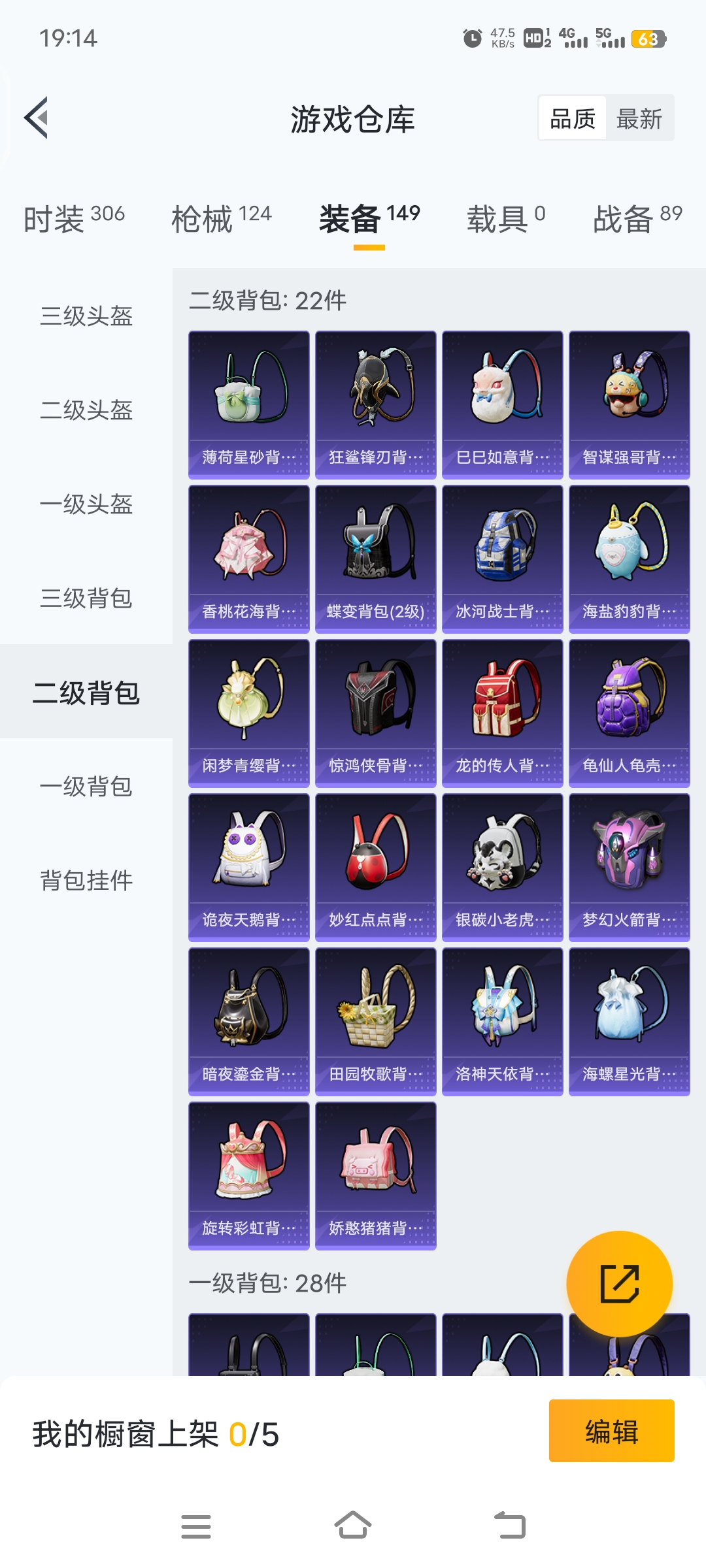Open the 龙的传人背包 item
706x1568 pixels.
pyautogui.click(x=503, y=713)
